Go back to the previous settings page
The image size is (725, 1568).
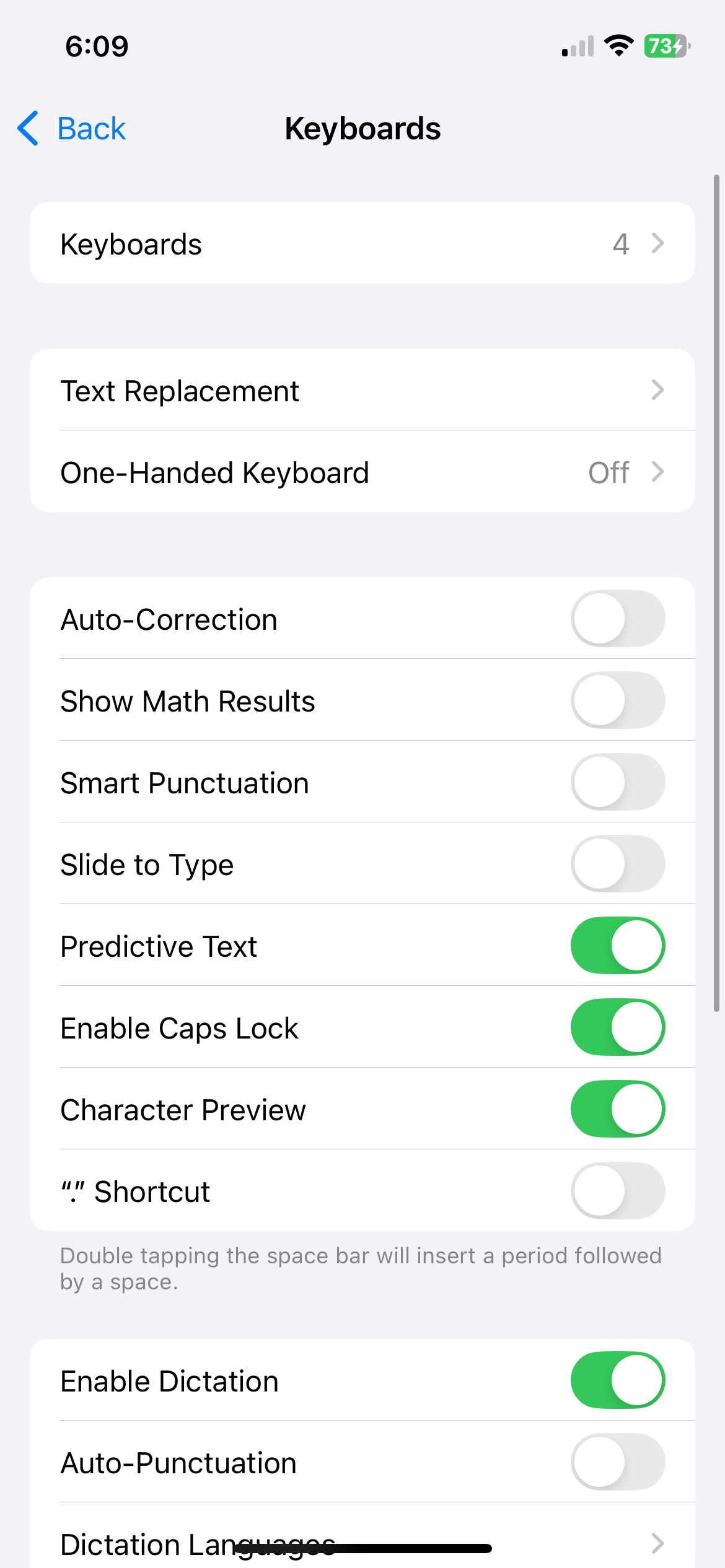(x=72, y=129)
